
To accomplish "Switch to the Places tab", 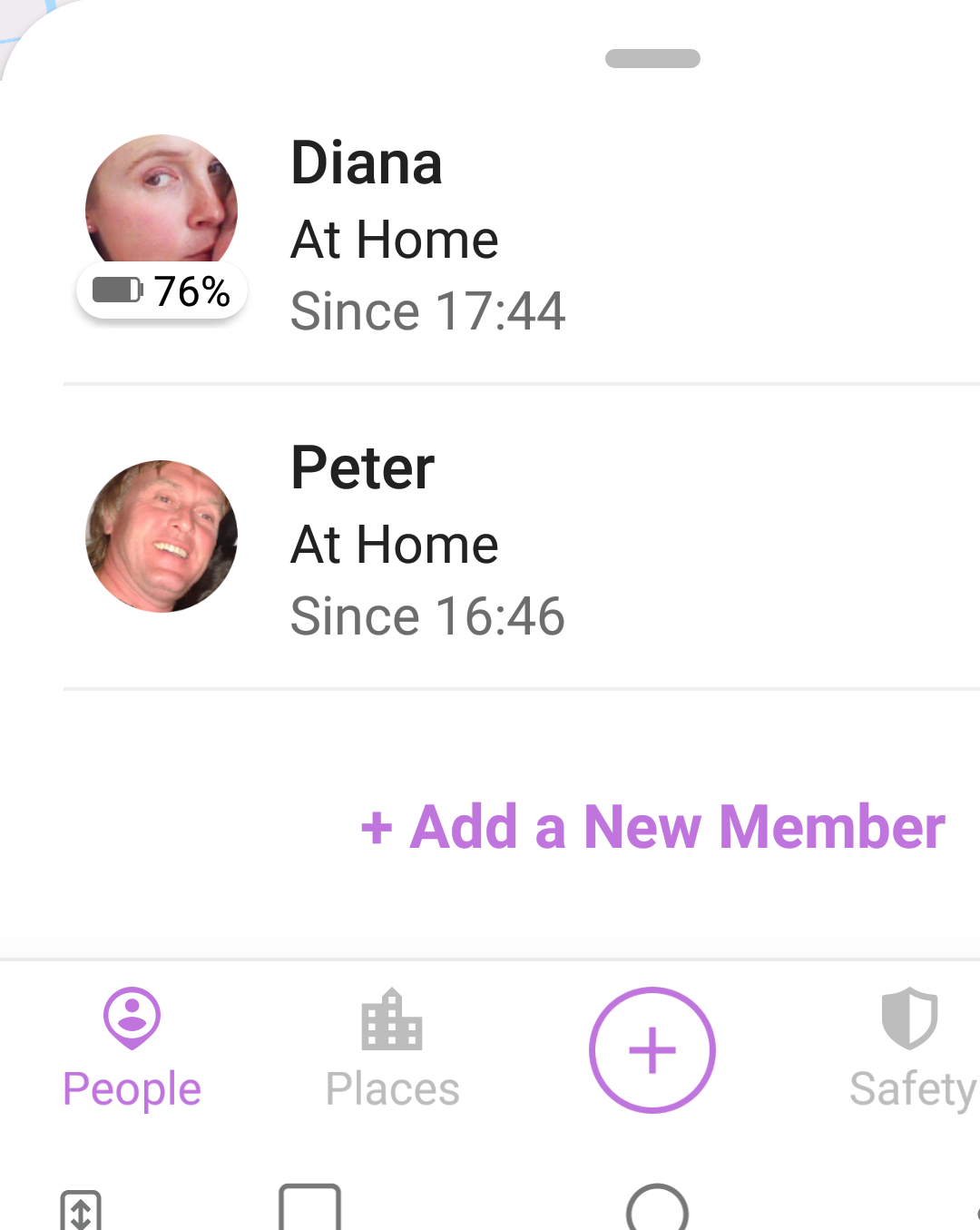I will pyautogui.click(x=392, y=1049).
